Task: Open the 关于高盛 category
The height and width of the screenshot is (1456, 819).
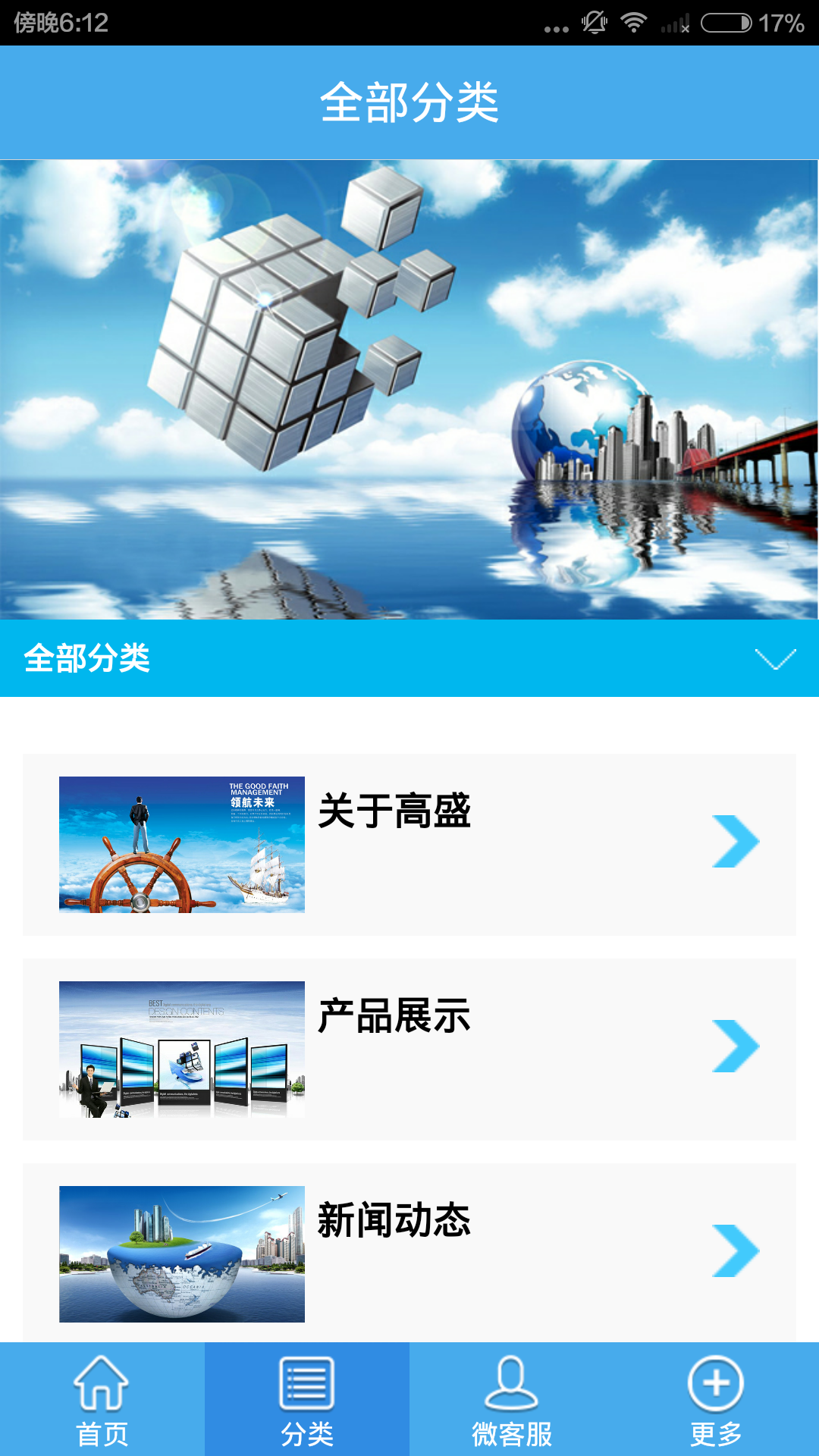Action: tap(409, 844)
